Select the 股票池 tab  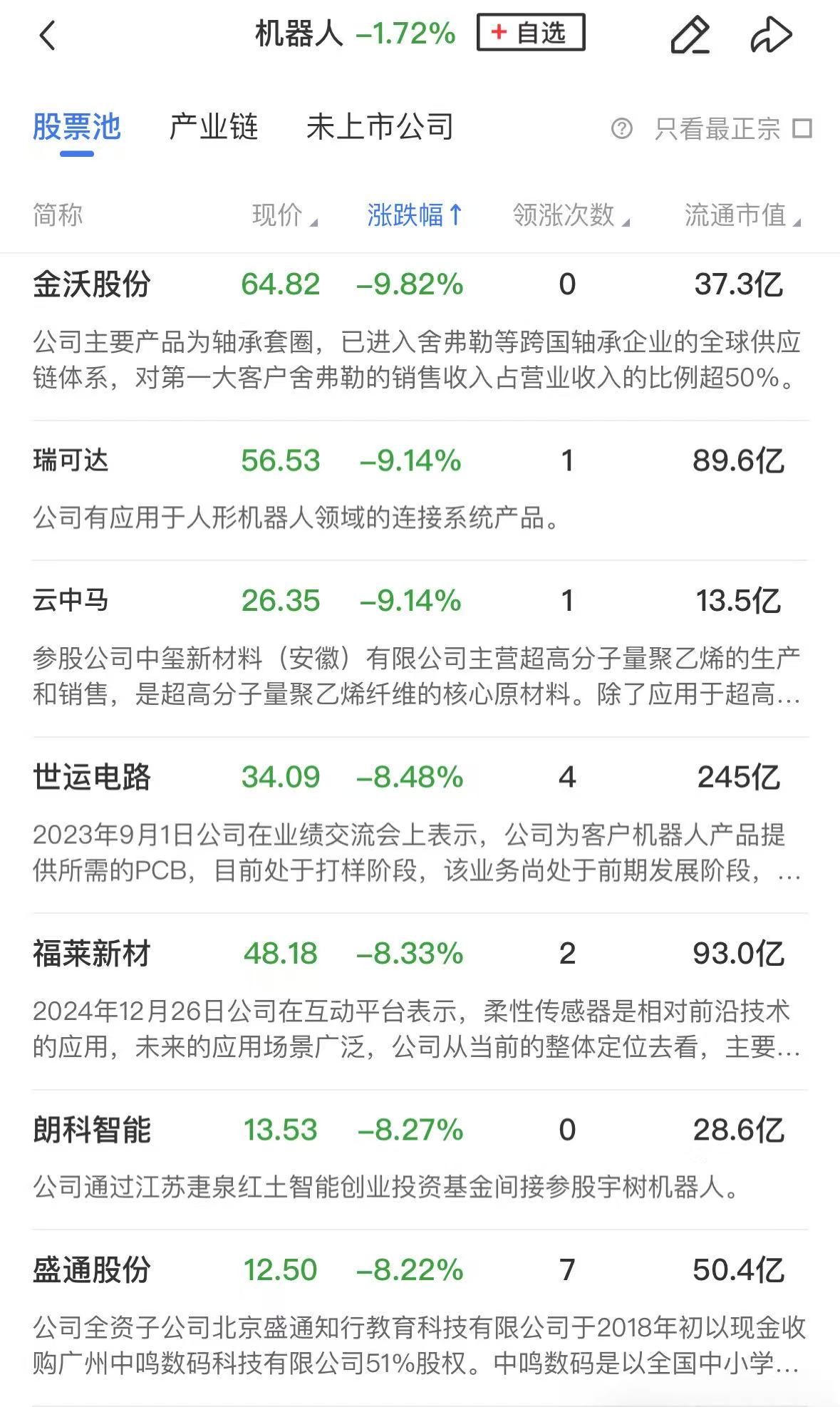tap(77, 128)
